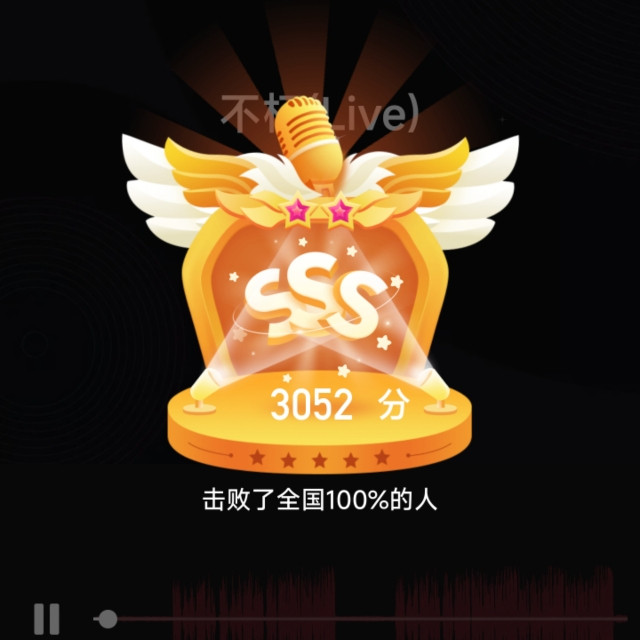Tap the playback progress slider knob
Screen dimensions: 640x640
(107, 619)
